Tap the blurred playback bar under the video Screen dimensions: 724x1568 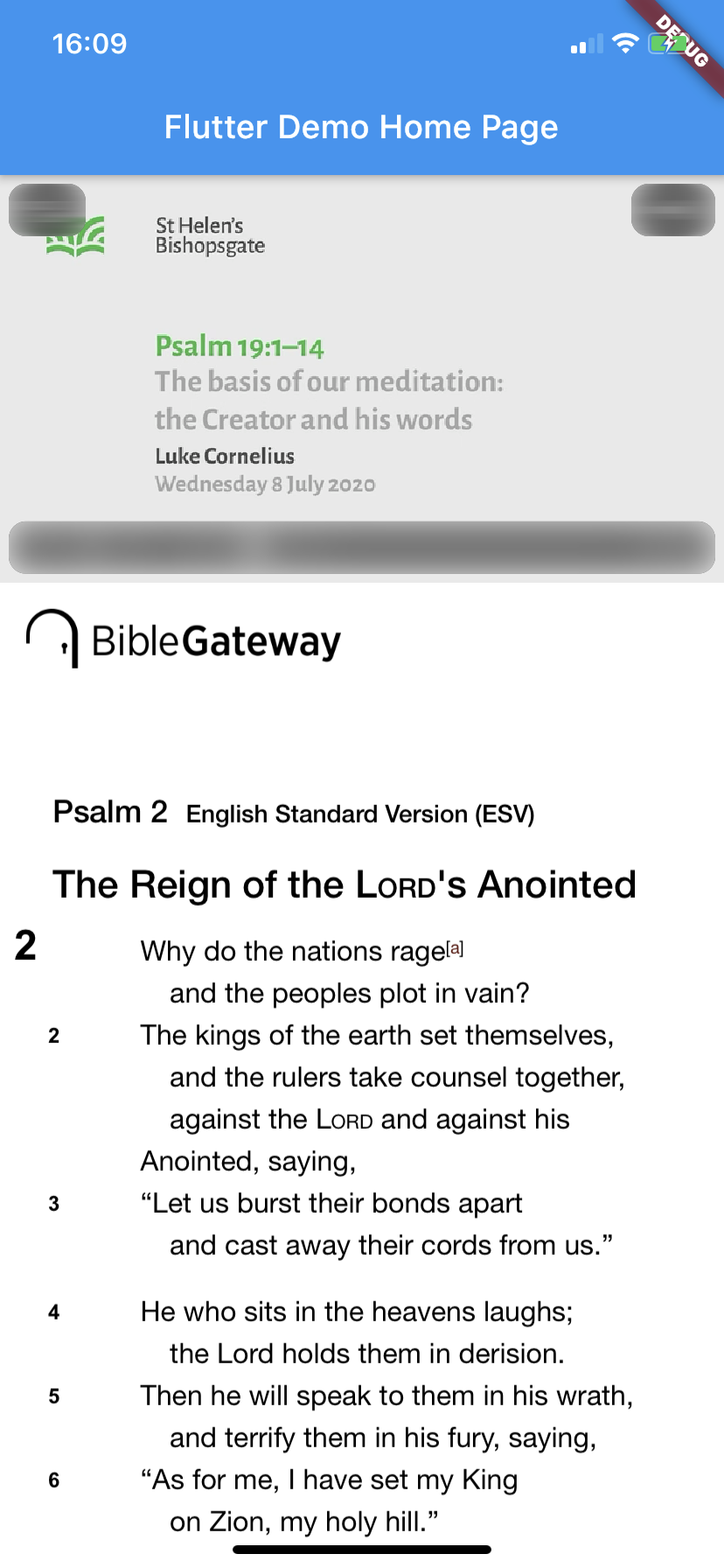pyautogui.click(x=362, y=548)
